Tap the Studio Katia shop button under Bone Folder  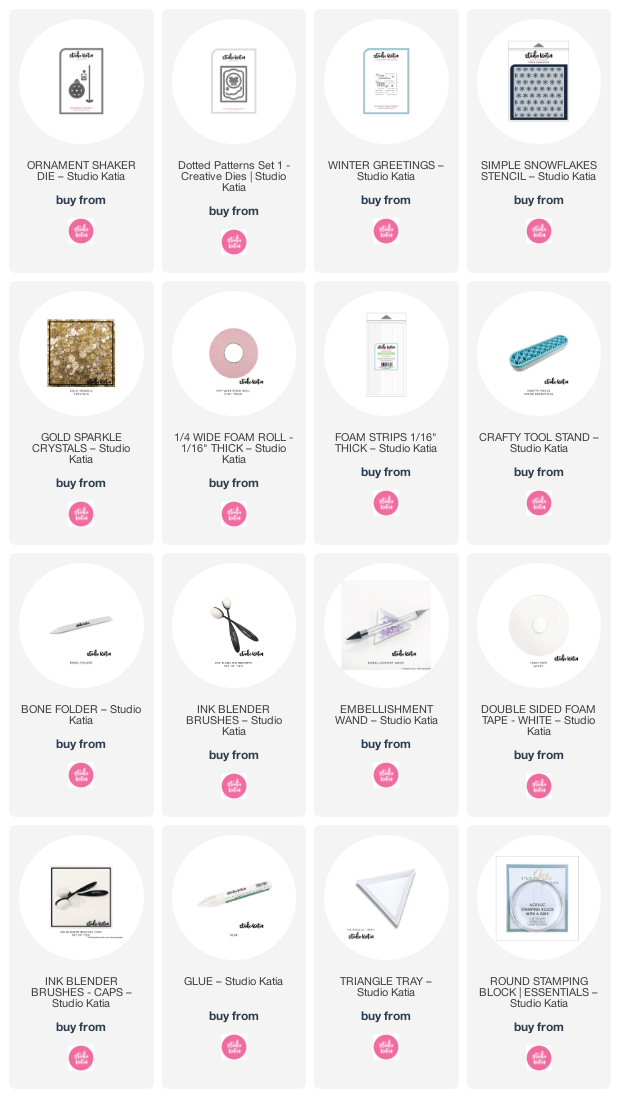pos(81,774)
